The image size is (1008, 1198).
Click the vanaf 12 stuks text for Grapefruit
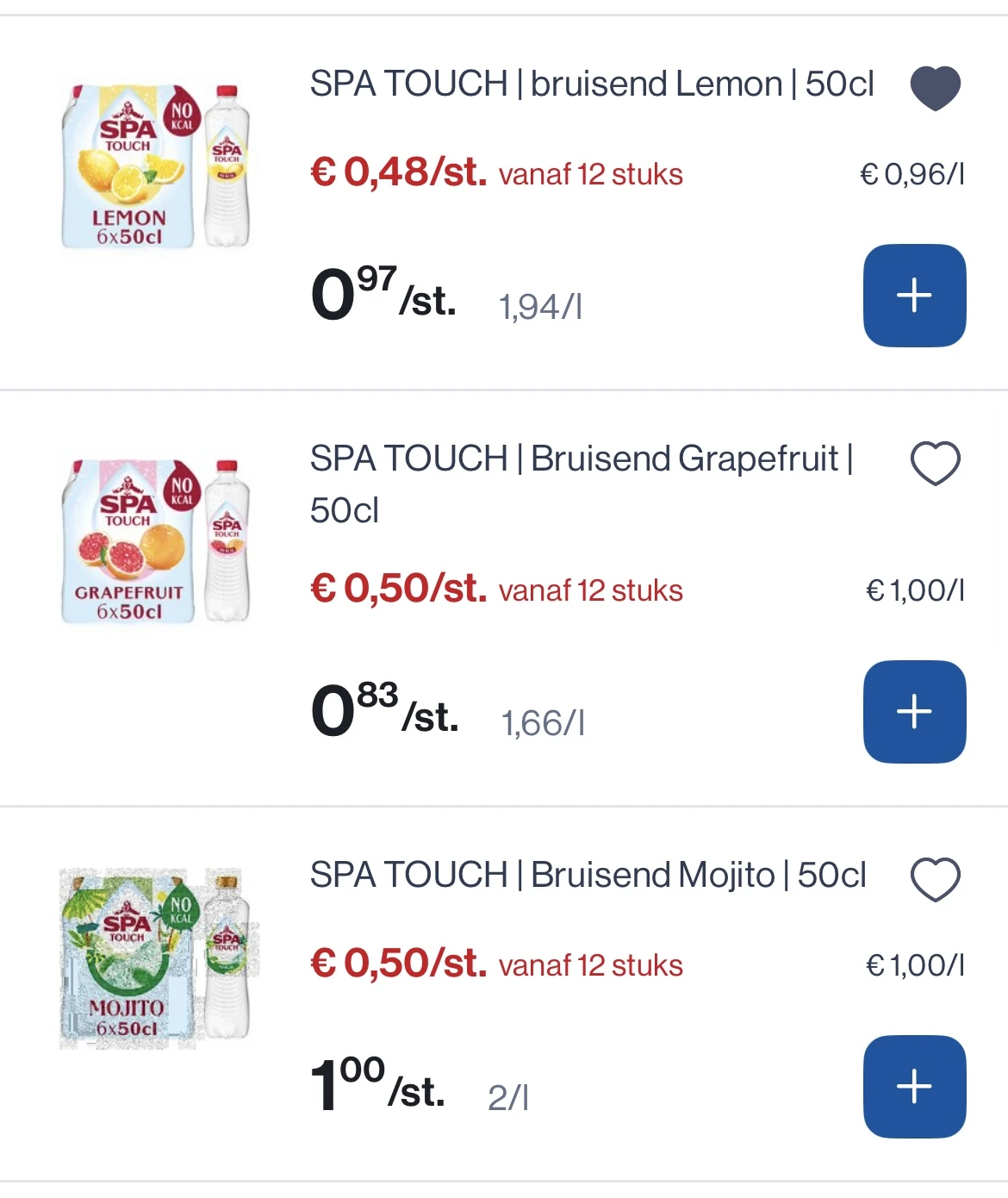pos(589,591)
